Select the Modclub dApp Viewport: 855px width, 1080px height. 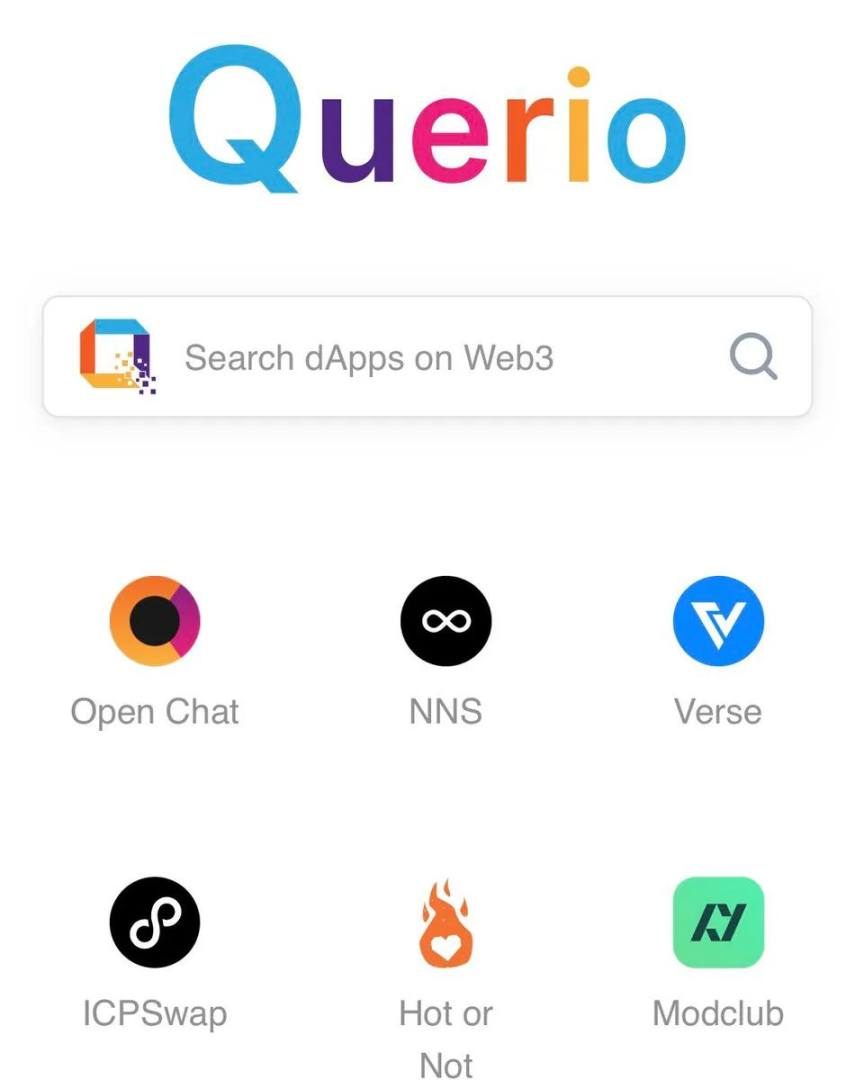718,922
